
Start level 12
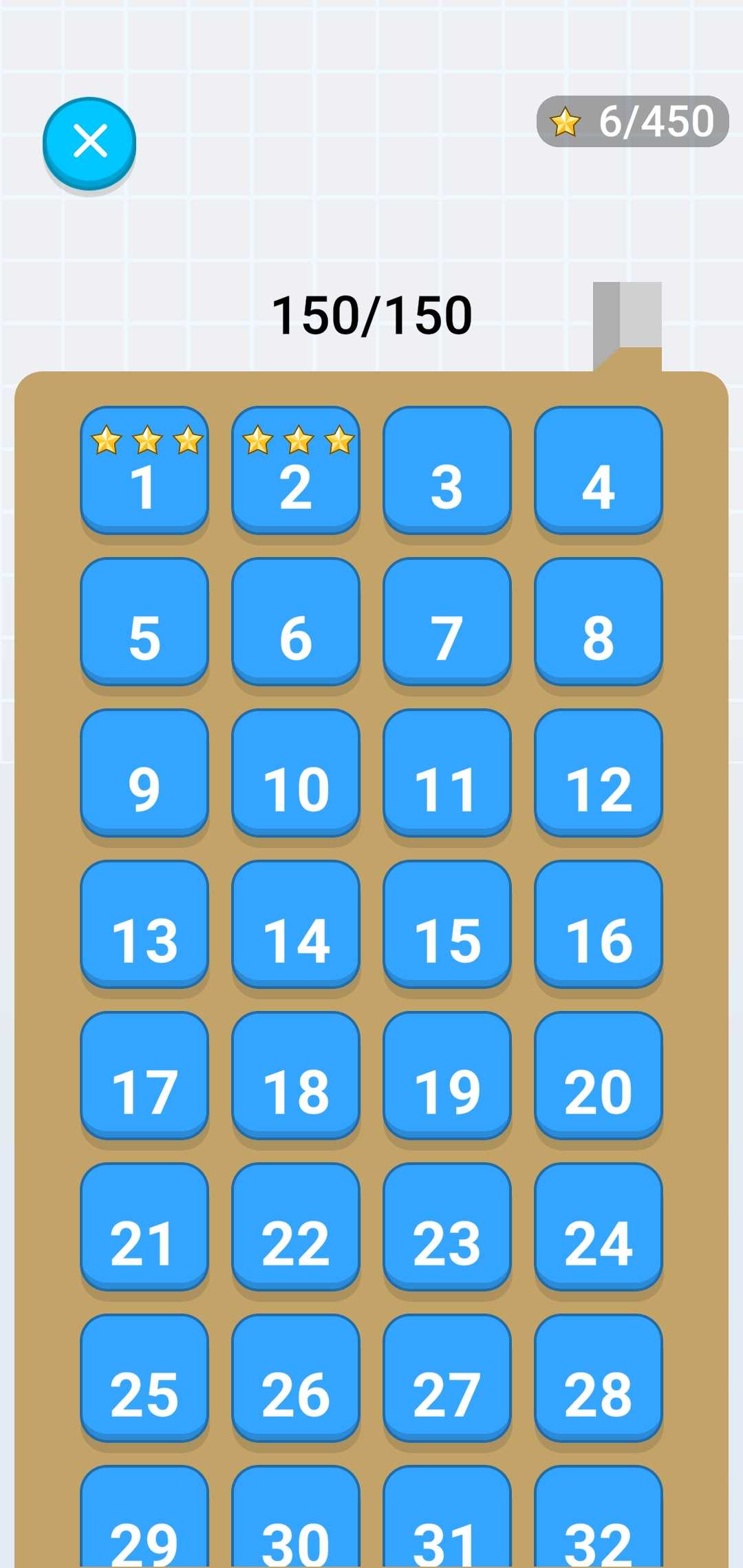point(599,773)
